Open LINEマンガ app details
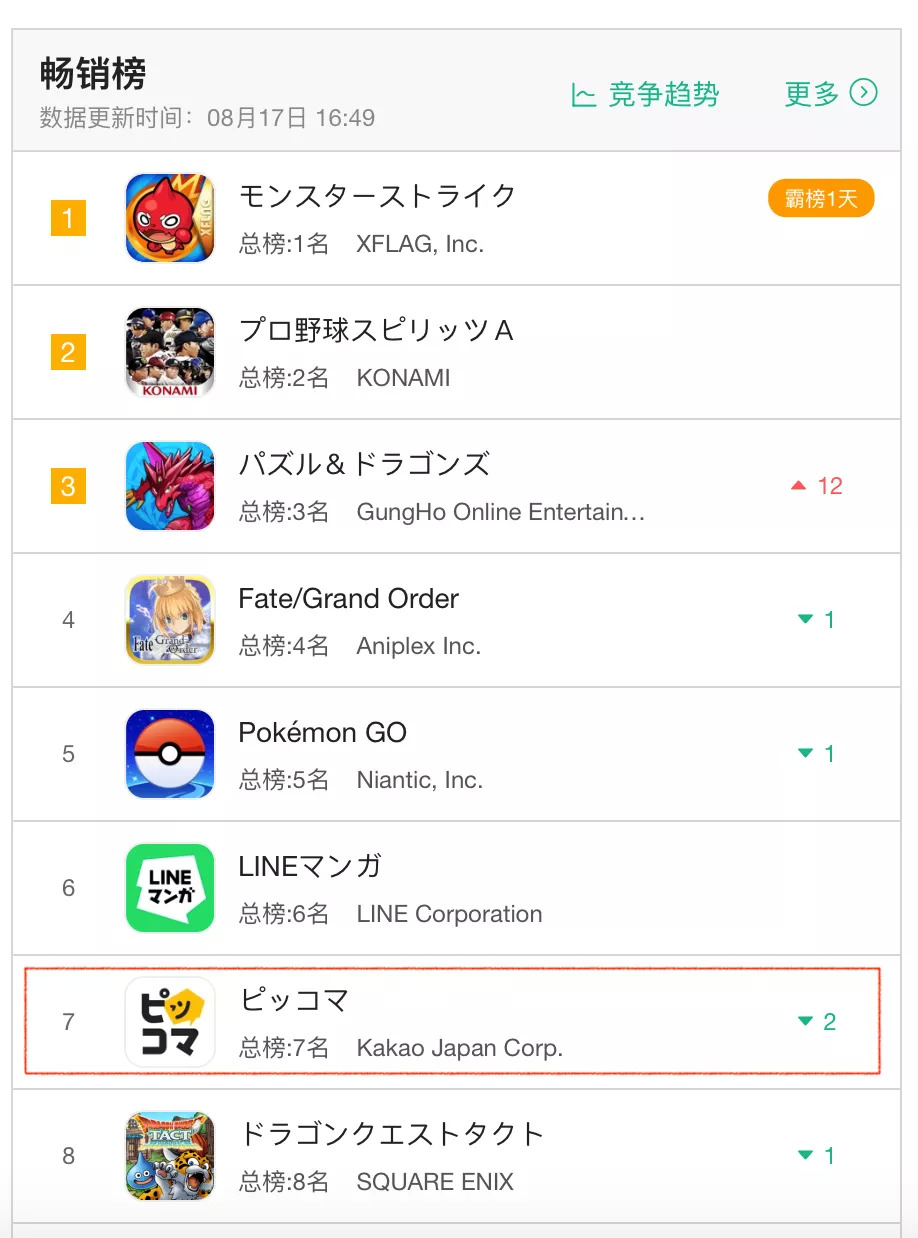 point(310,867)
